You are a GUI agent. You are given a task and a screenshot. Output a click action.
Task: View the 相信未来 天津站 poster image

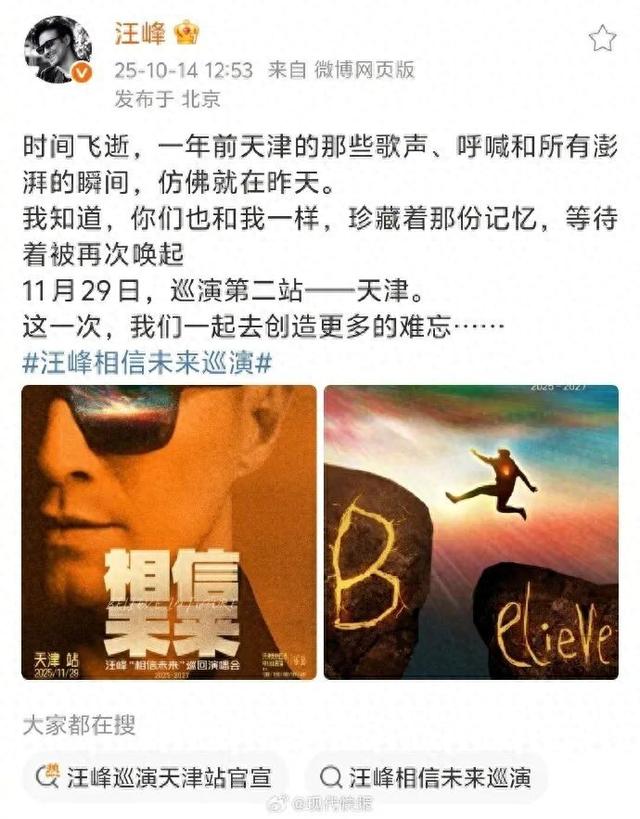tap(168, 532)
